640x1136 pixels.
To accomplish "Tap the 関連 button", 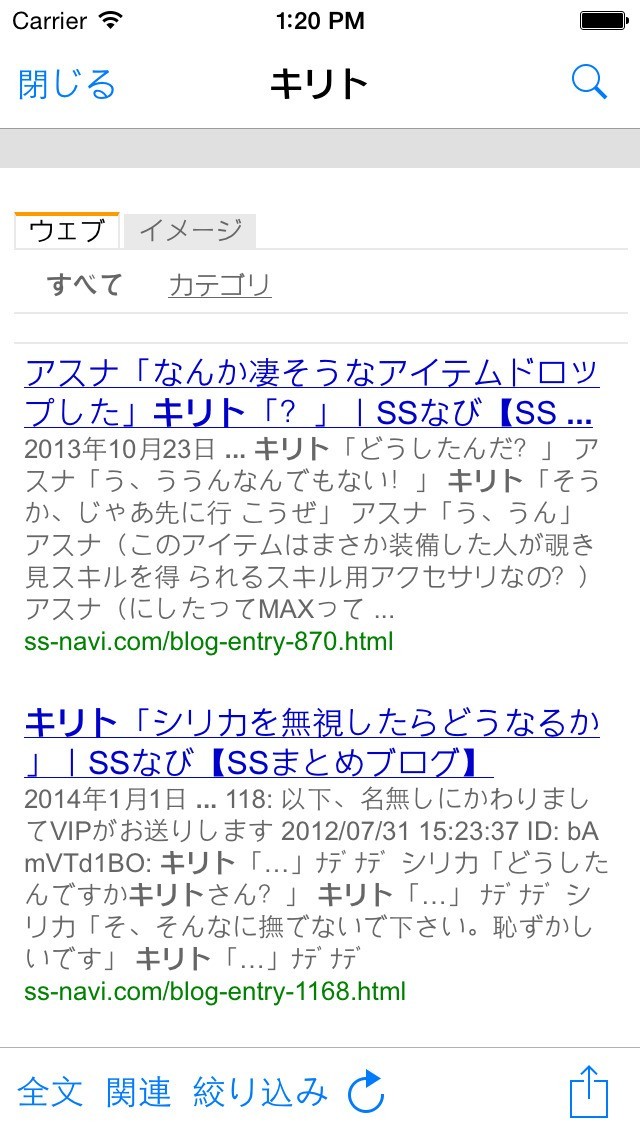I will pos(139,1092).
